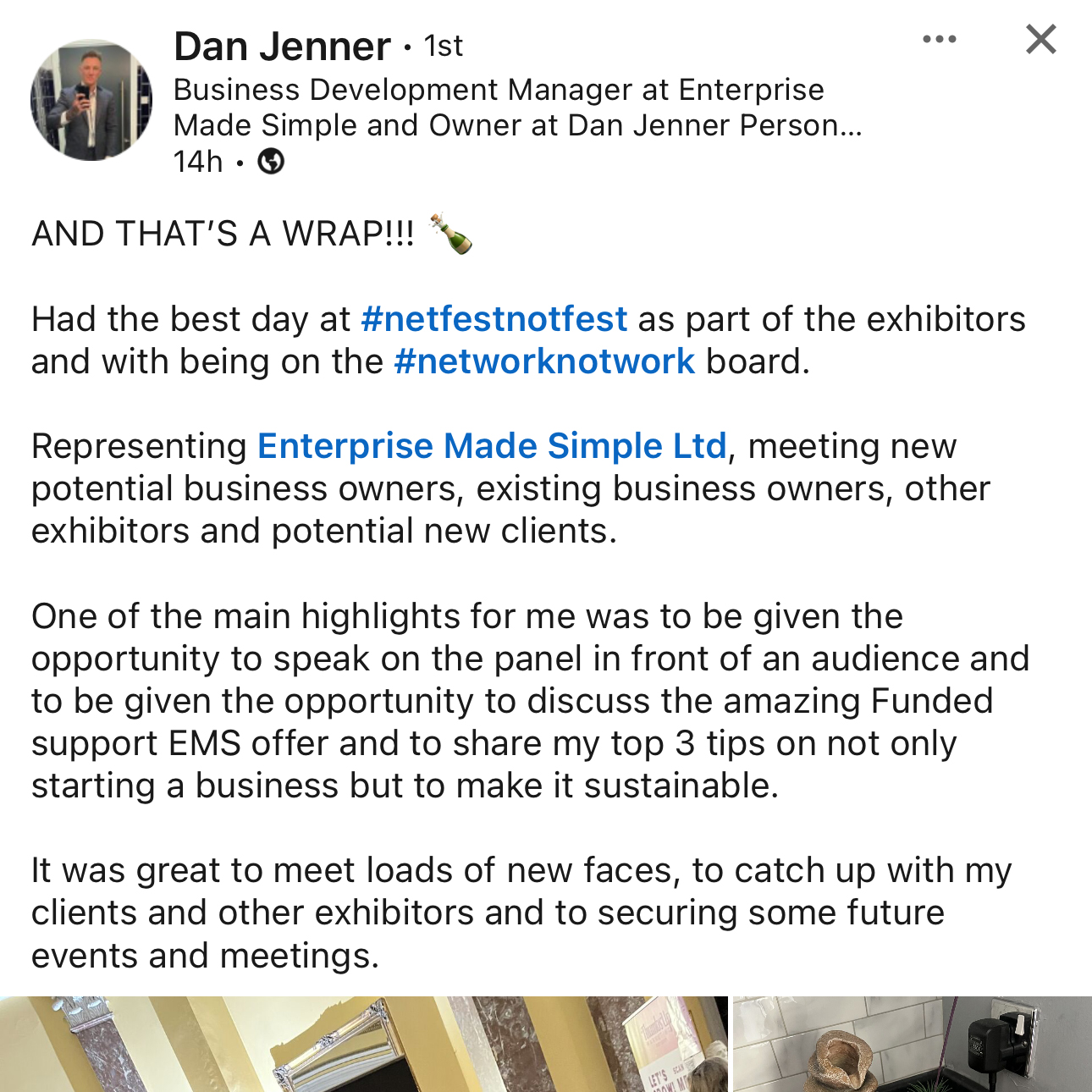Open the #netfestnotfest hashtag
Viewport: 1092px width, 1092px height.
pos(494,320)
